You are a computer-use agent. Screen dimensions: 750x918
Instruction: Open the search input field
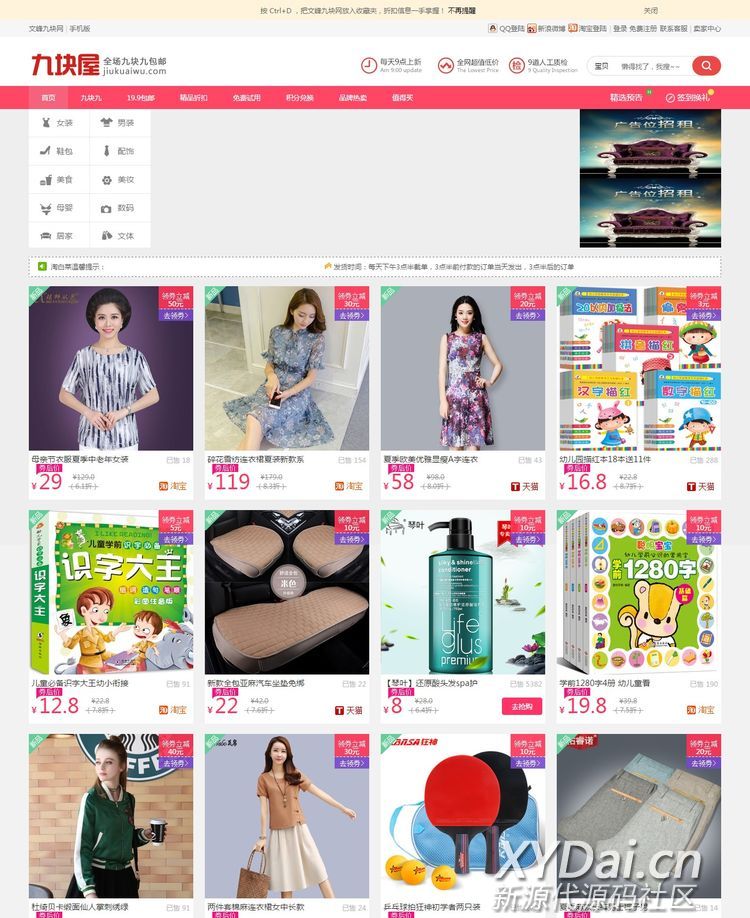point(650,66)
